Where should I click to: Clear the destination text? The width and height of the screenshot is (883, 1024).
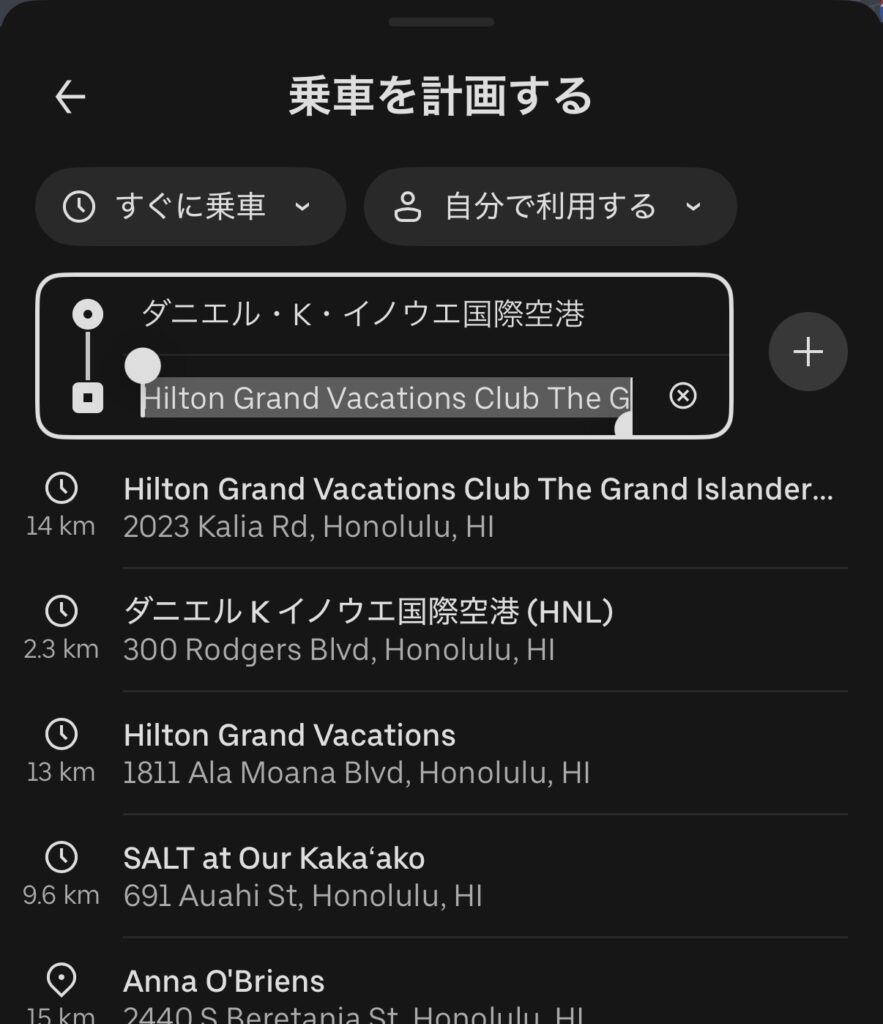tap(682, 397)
